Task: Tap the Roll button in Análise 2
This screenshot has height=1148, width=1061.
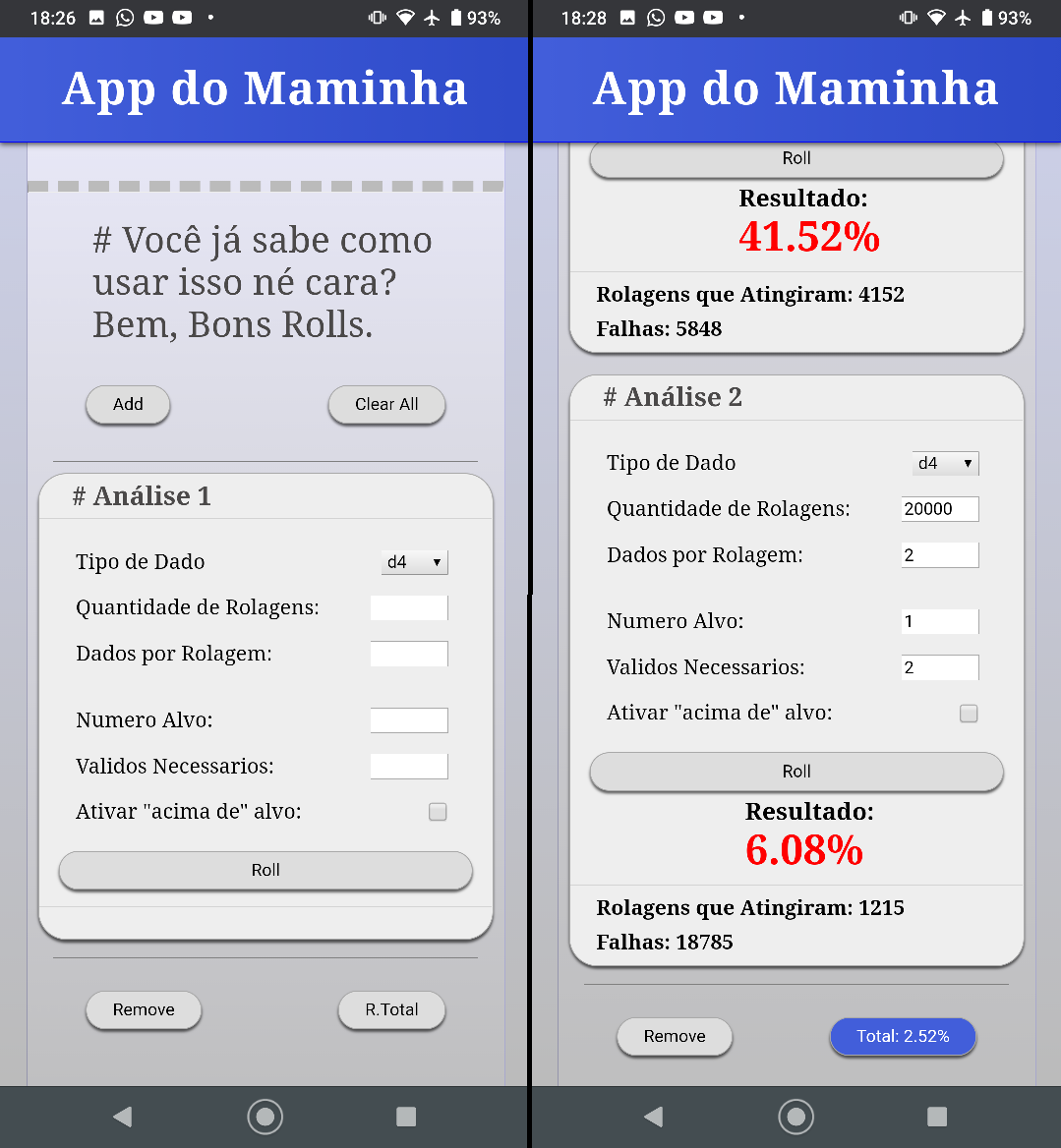Action: [x=796, y=772]
